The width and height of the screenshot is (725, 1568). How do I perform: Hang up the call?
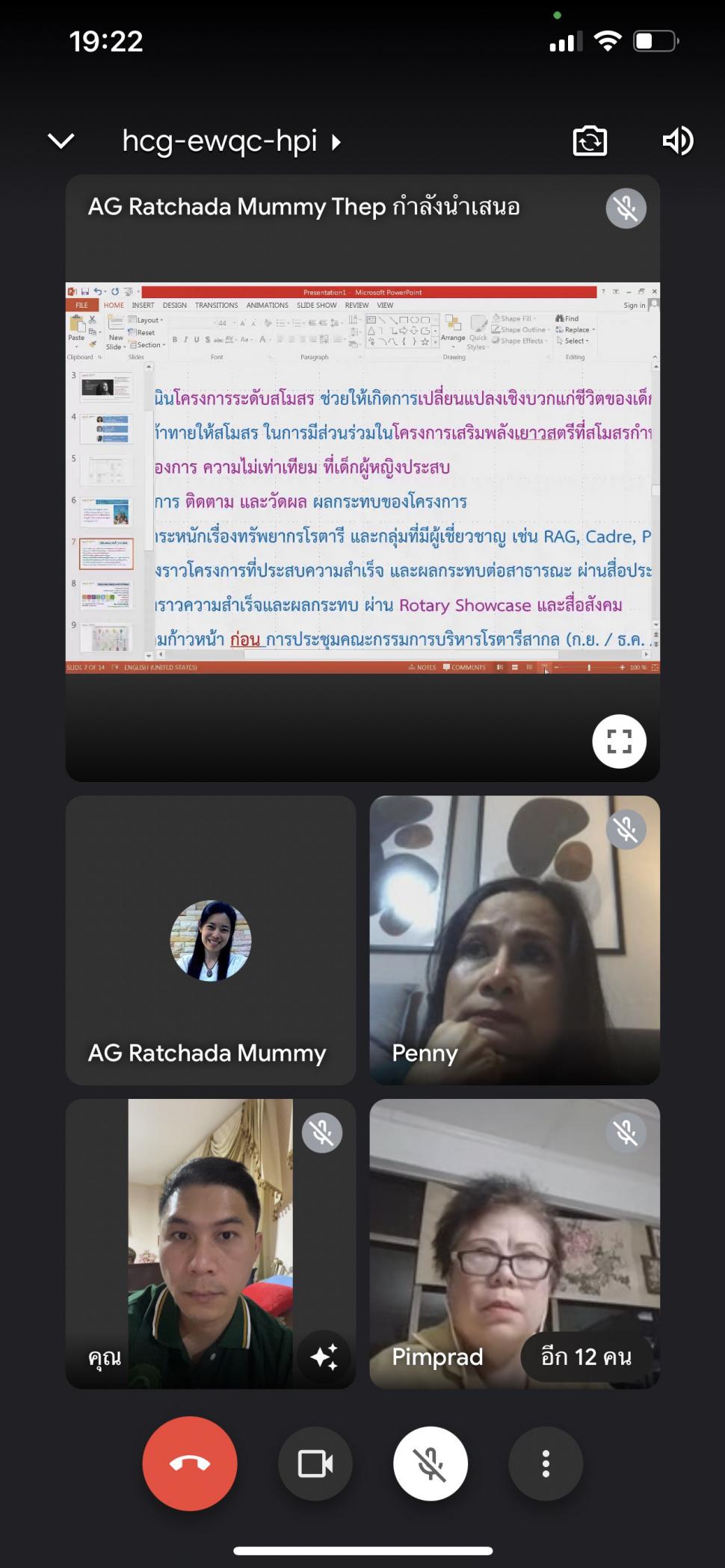(190, 1463)
